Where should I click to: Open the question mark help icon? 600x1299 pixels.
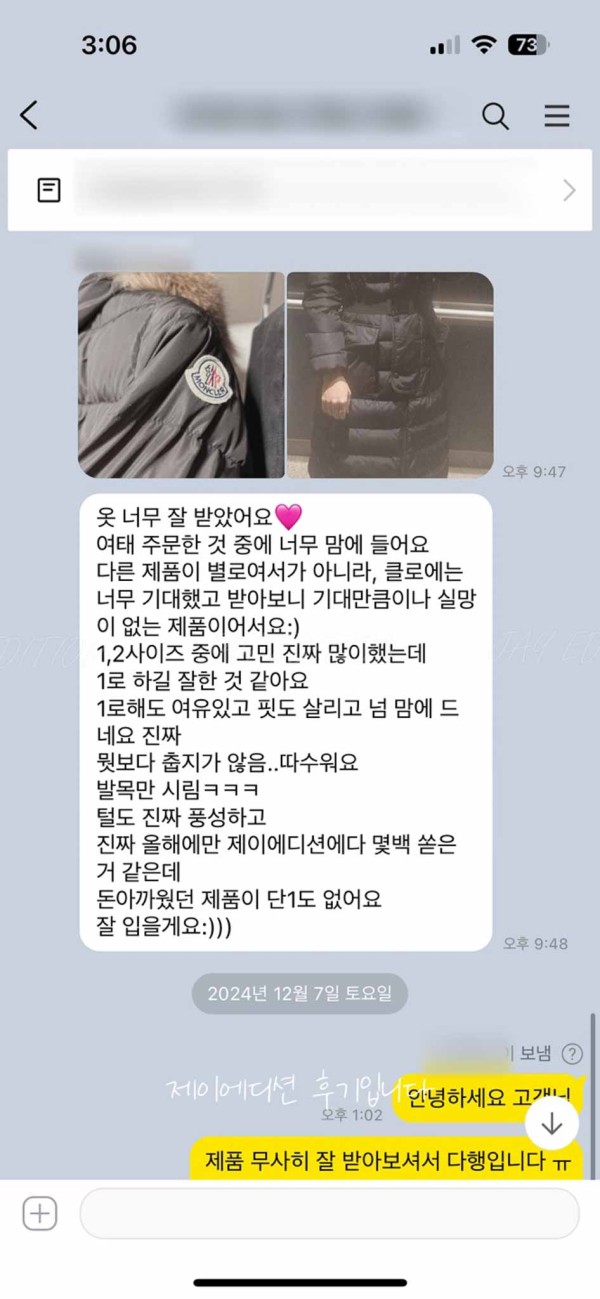[572, 1053]
